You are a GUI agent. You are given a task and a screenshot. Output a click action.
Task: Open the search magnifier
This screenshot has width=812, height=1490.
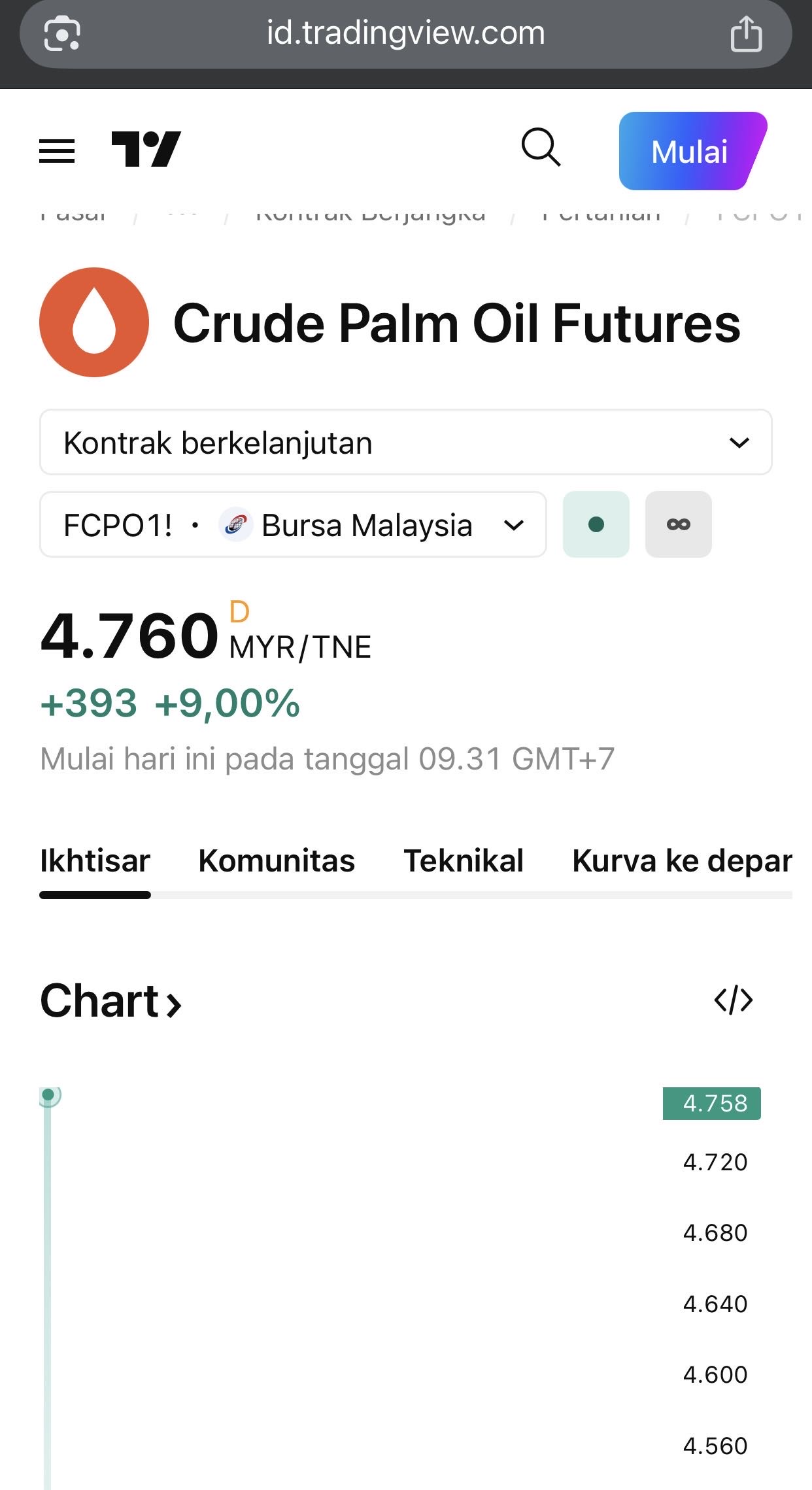(x=541, y=148)
